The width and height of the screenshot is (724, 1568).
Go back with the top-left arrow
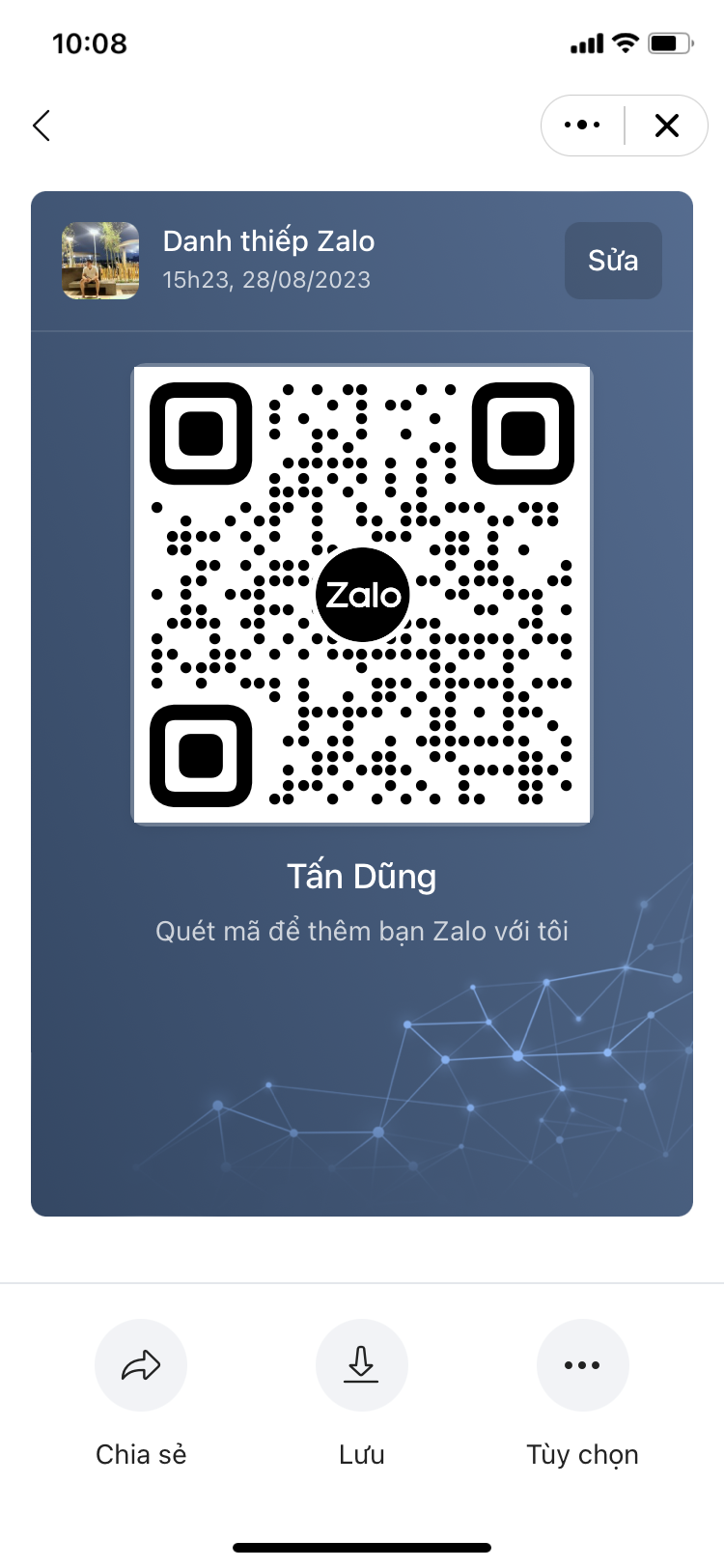tap(42, 126)
